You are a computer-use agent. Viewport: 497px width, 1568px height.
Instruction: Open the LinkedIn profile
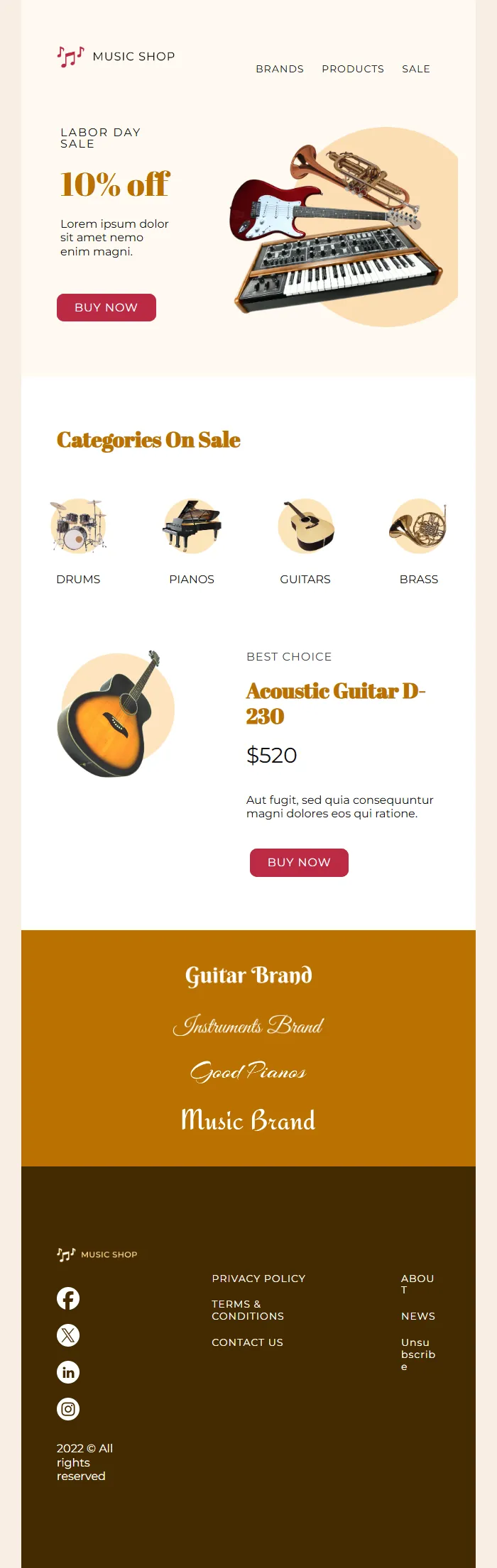pyautogui.click(x=68, y=1372)
